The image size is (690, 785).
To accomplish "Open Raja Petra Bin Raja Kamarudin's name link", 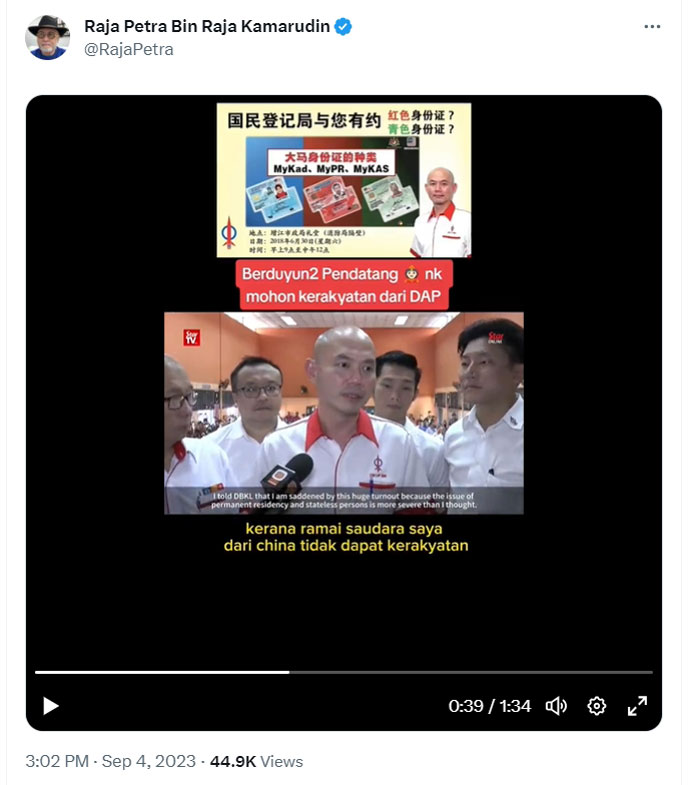I will tap(207, 26).
